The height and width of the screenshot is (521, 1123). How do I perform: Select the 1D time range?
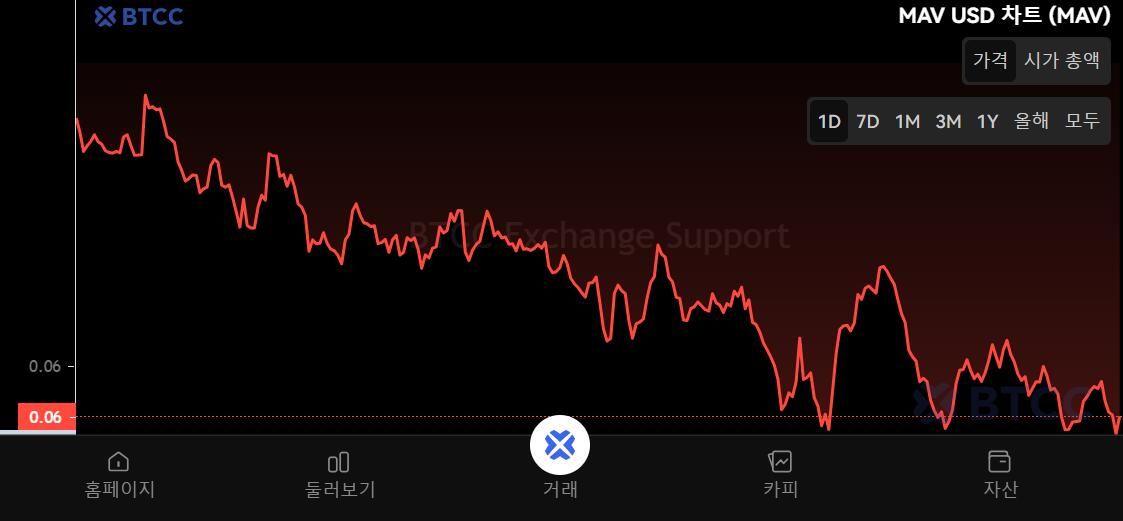pyautogui.click(x=829, y=121)
